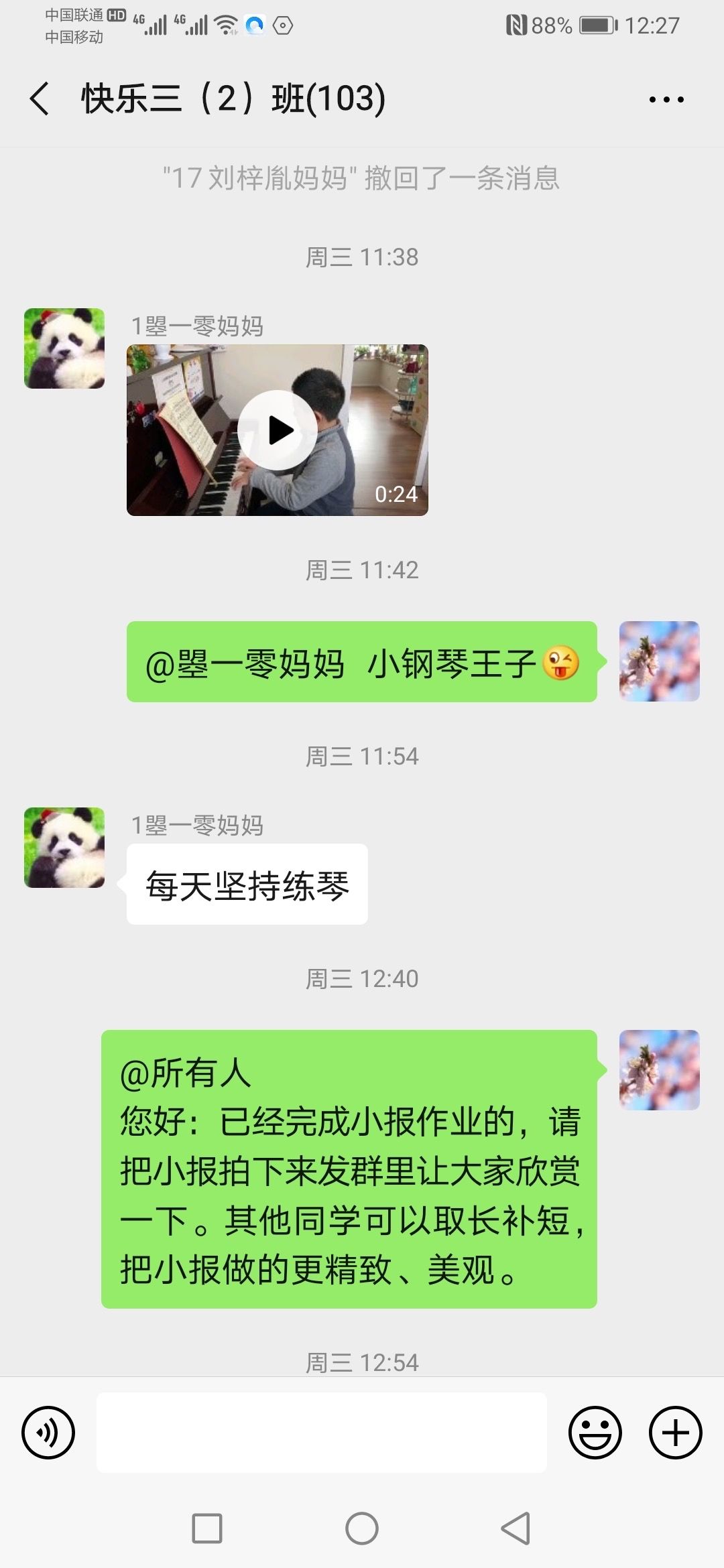This screenshot has width=724, height=1568.
Task: Play the piano video message
Action: coord(278,430)
